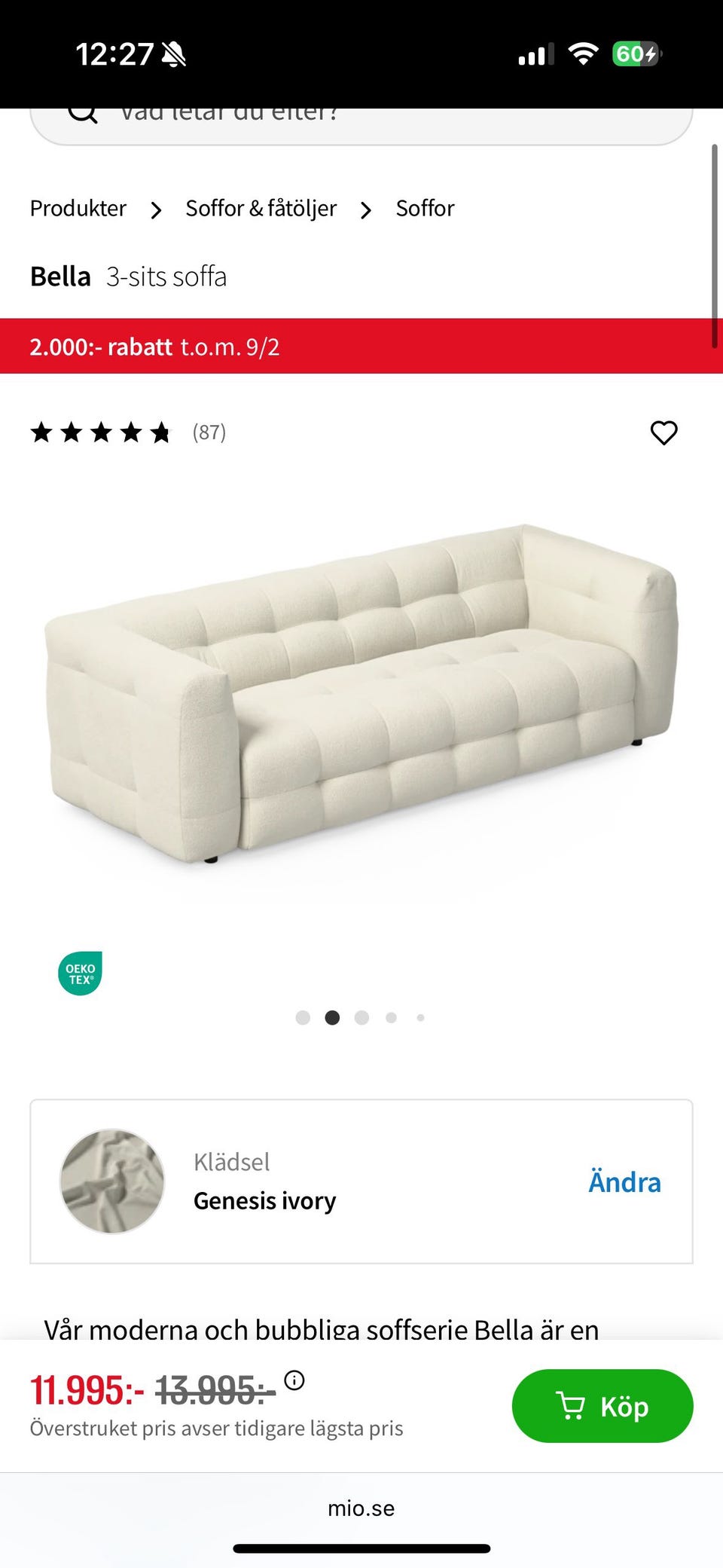The height and width of the screenshot is (1568, 723).
Task: Go to Soffor & fåtöljer category
Action: click(x=261, y=208)
